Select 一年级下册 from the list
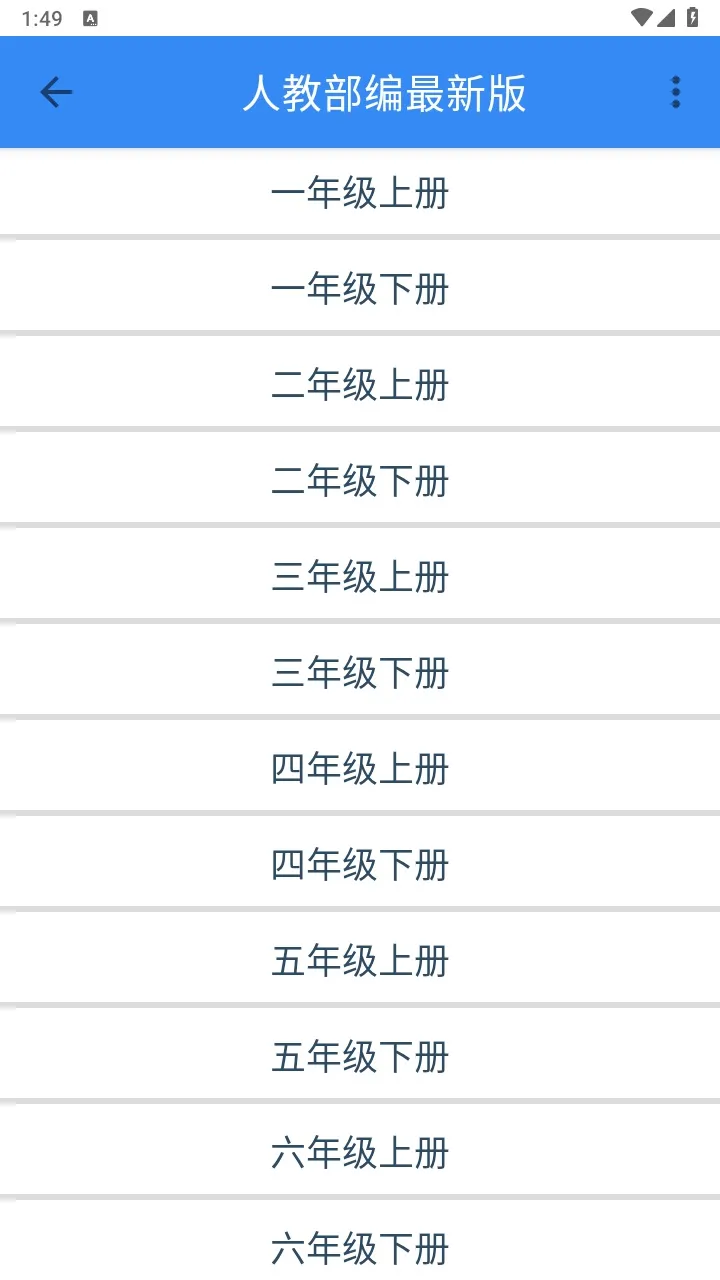720x1280 pixels. pyautogui.click(x=360, y=289)
